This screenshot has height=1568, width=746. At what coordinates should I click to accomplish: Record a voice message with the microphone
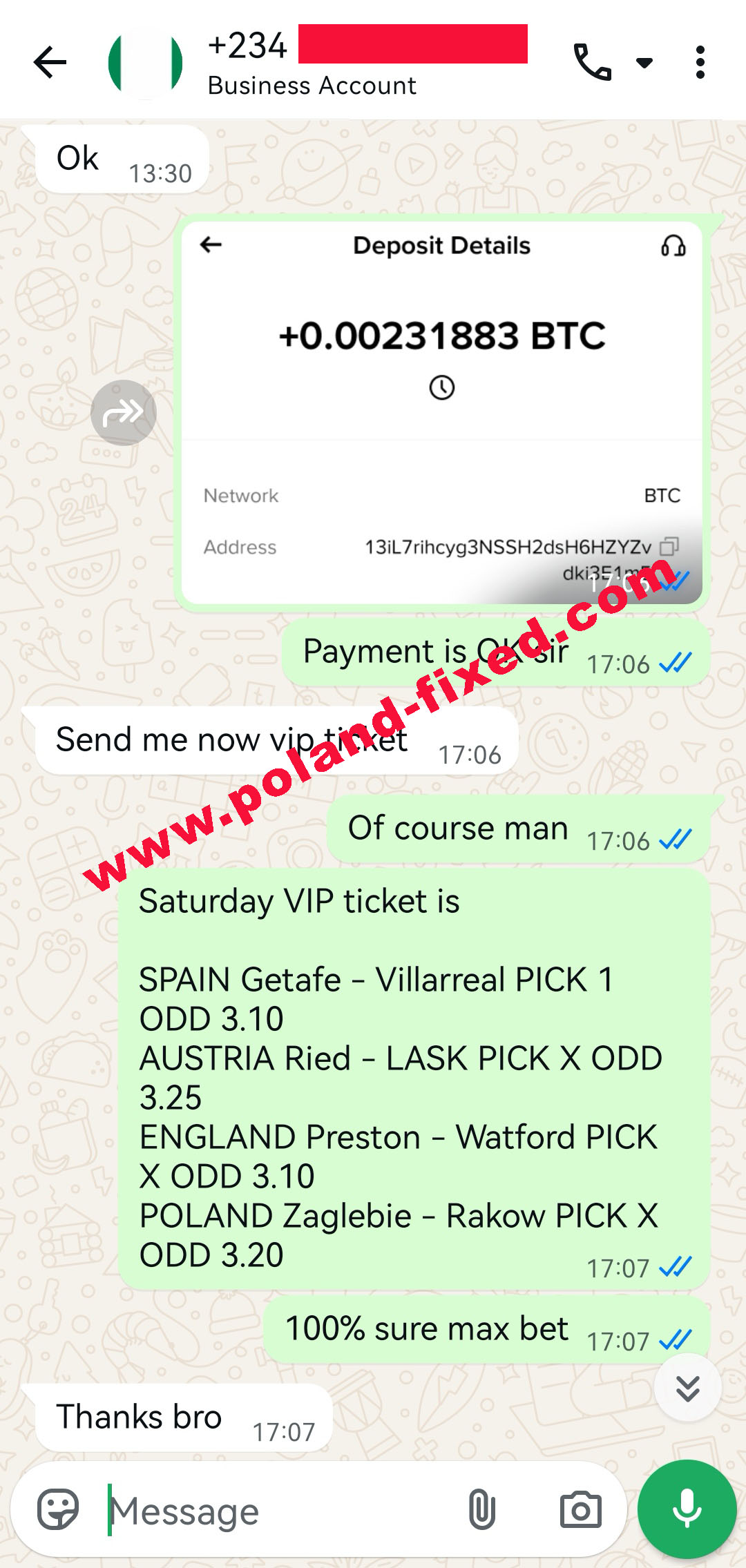click(687, 1510)
